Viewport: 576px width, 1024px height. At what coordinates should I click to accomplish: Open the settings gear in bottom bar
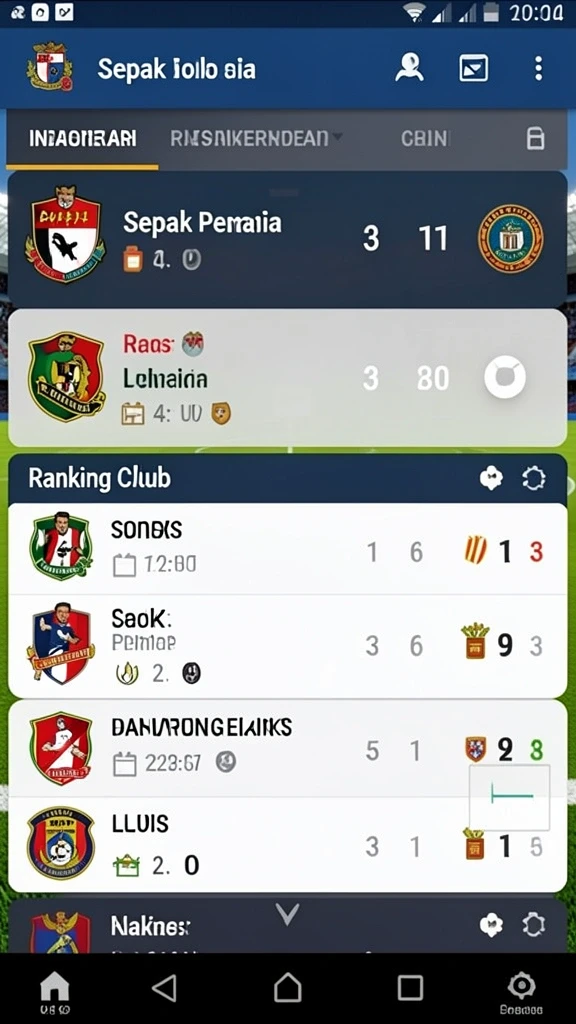521,988
